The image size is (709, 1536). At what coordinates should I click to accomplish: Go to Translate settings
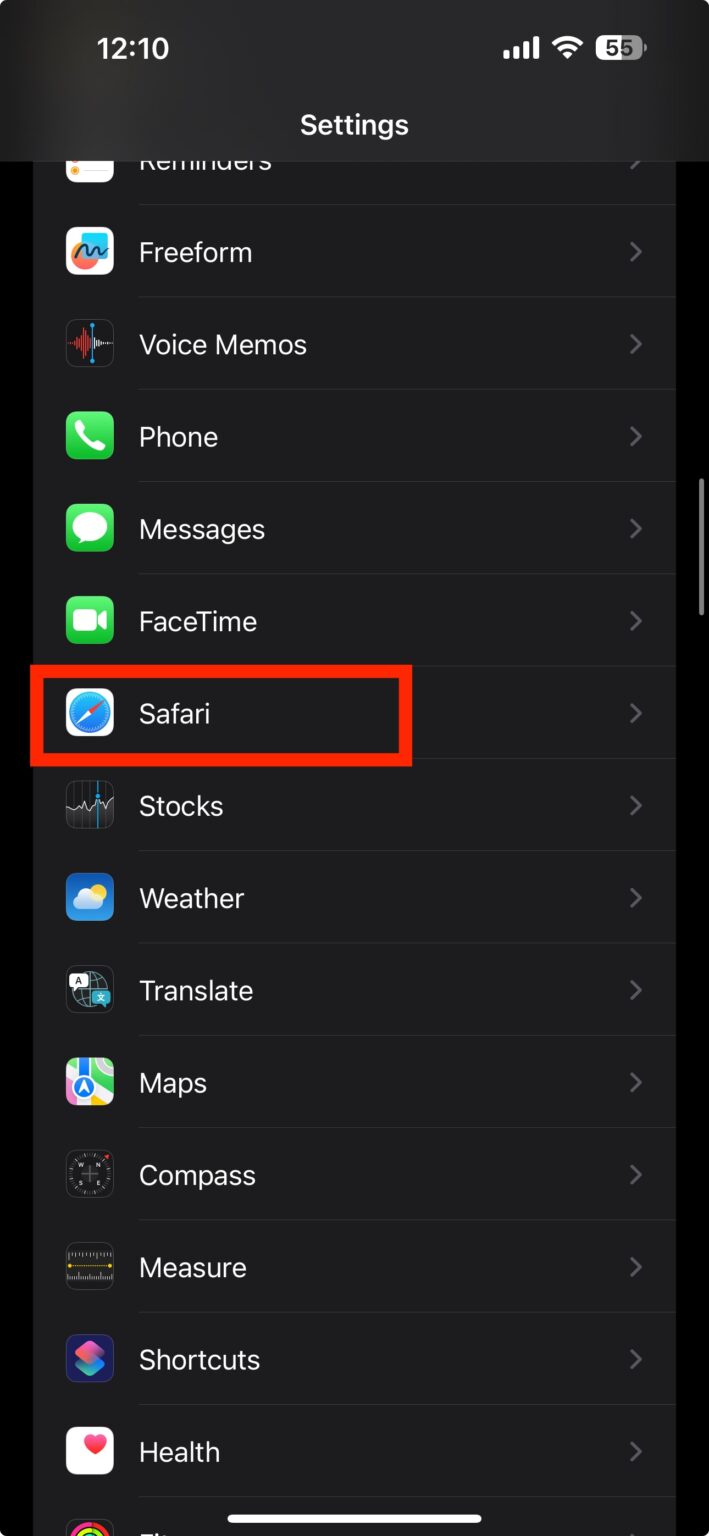[354, 990]
